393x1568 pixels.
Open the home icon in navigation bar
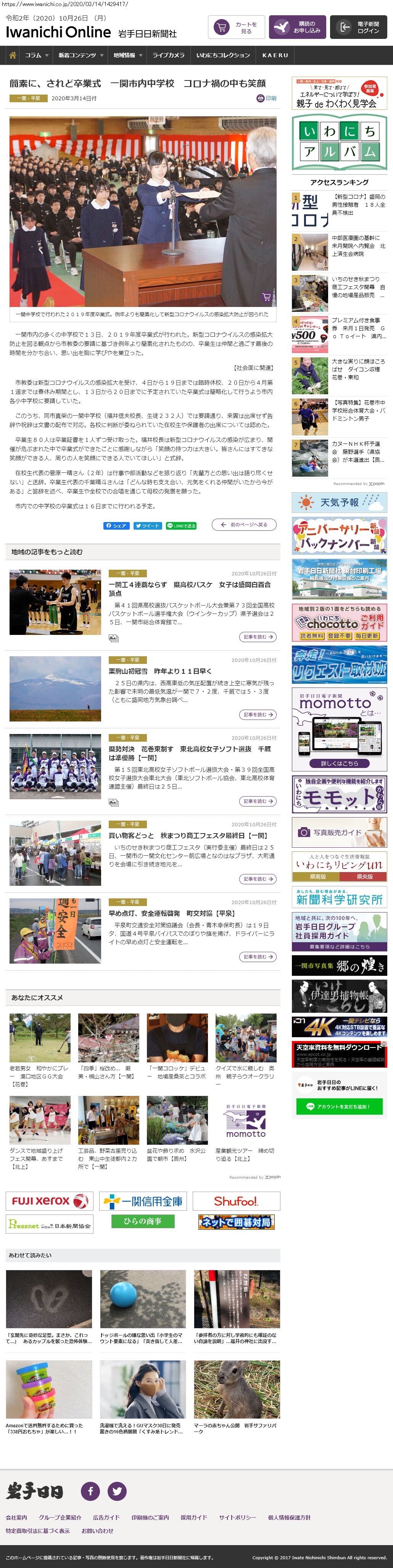(12, 55)
